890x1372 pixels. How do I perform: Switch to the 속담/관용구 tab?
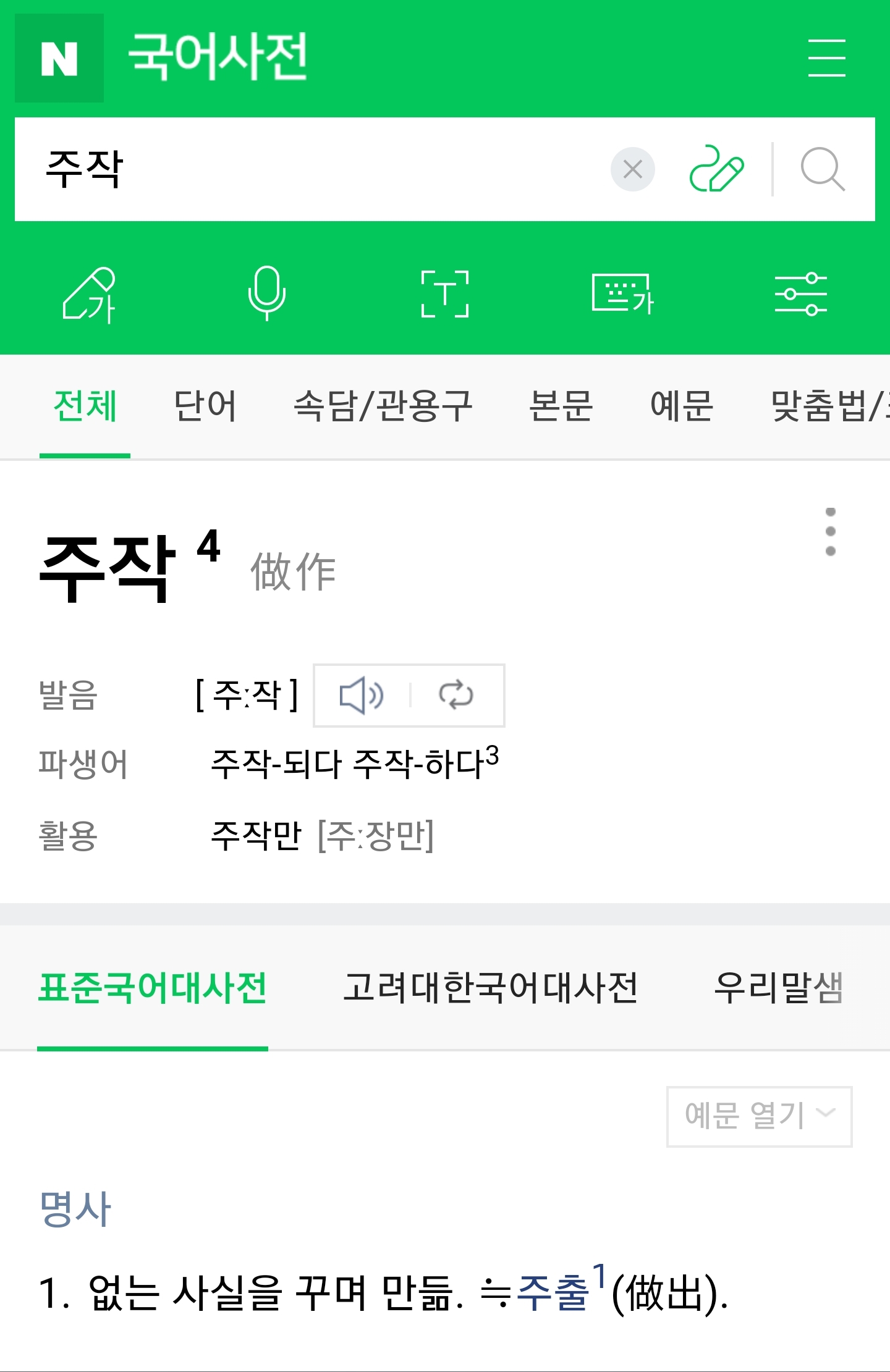[x=383, y=406]
